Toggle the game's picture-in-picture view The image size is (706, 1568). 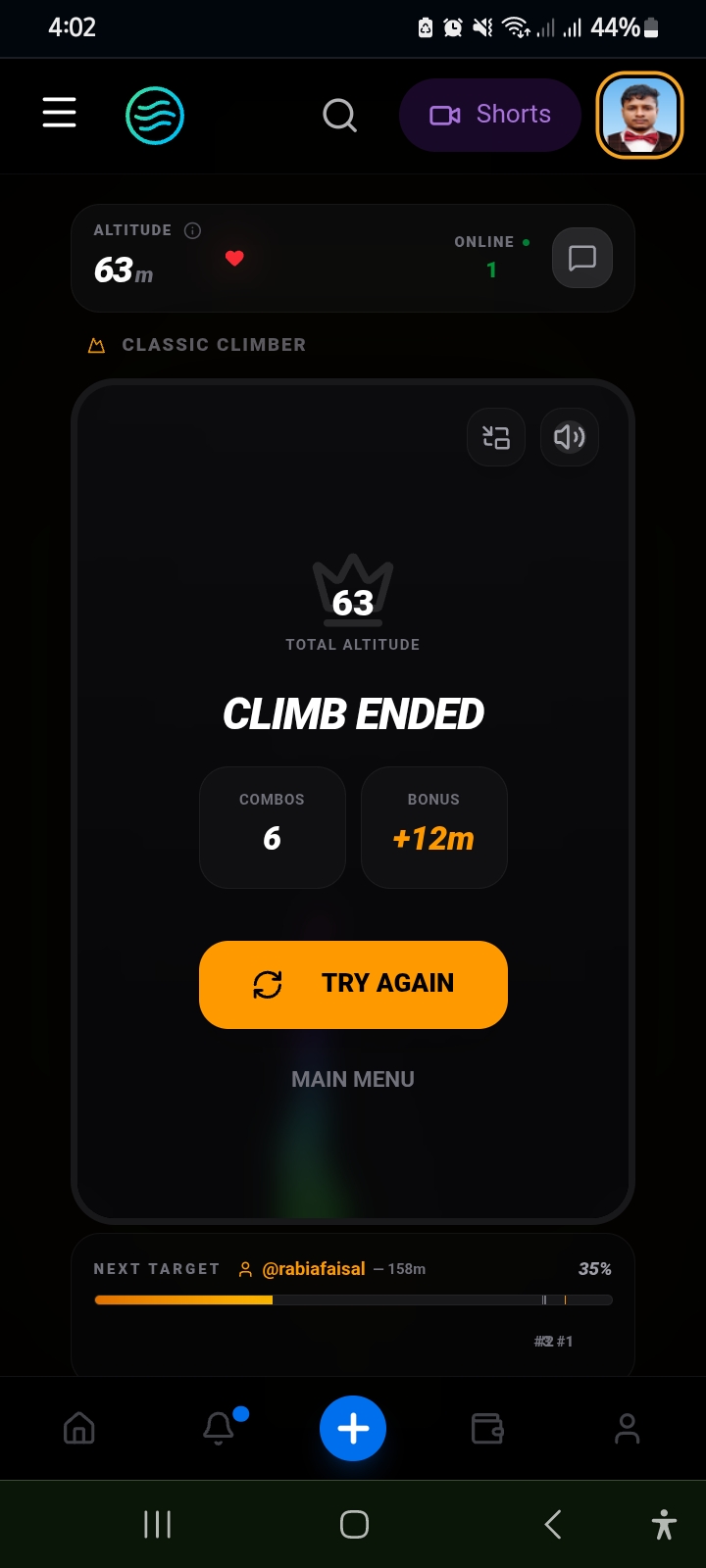point(496,437)
